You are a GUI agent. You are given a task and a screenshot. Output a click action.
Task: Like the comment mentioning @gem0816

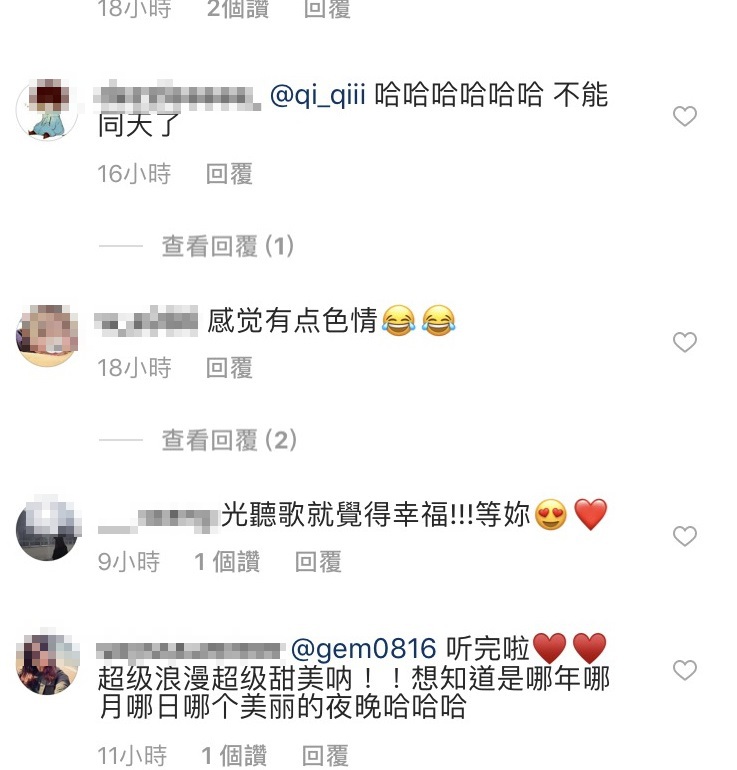click(x=684, y=669)
